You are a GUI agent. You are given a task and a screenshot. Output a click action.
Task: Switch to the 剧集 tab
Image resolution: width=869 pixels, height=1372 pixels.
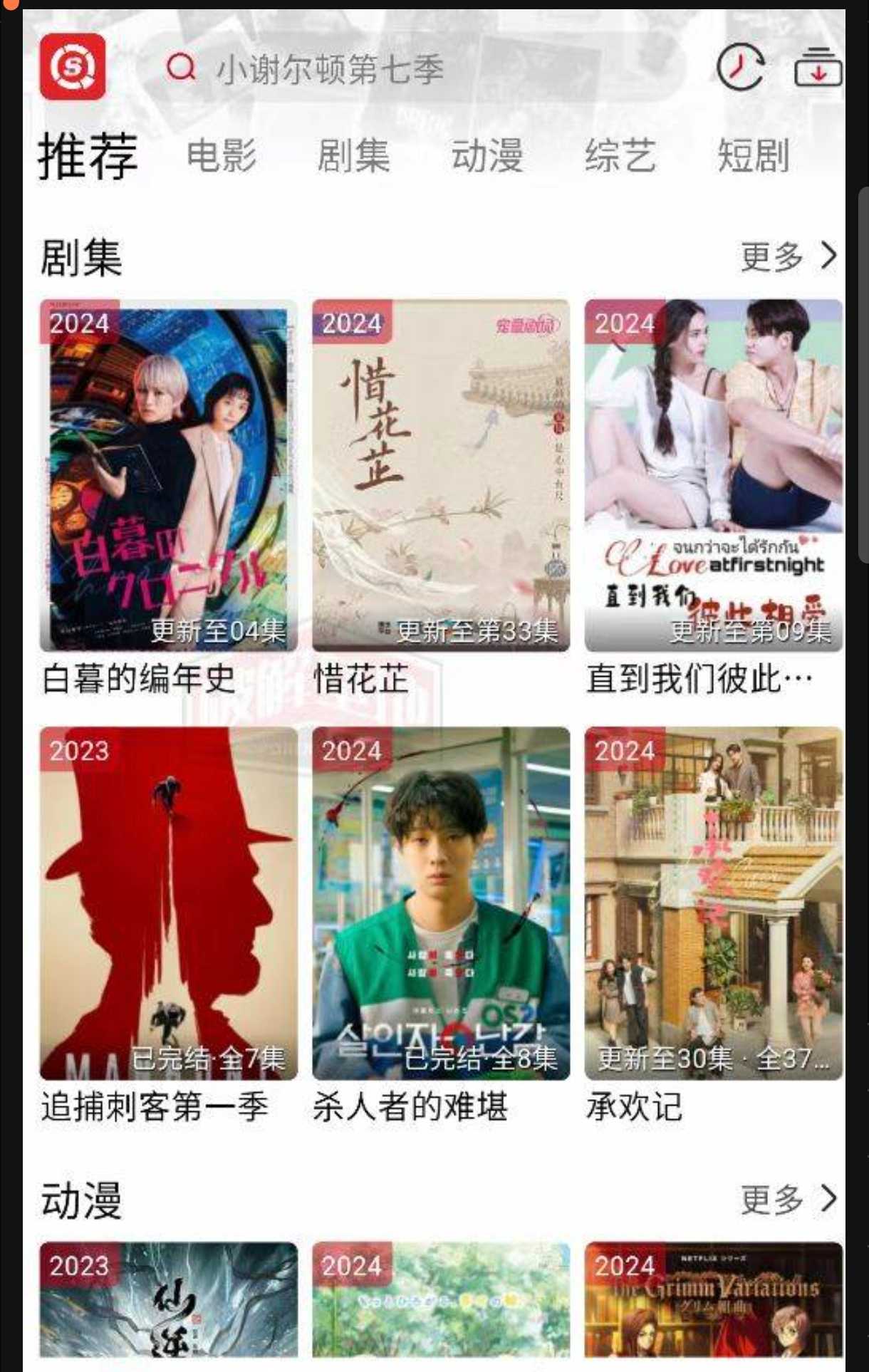[x=353, y=156]
